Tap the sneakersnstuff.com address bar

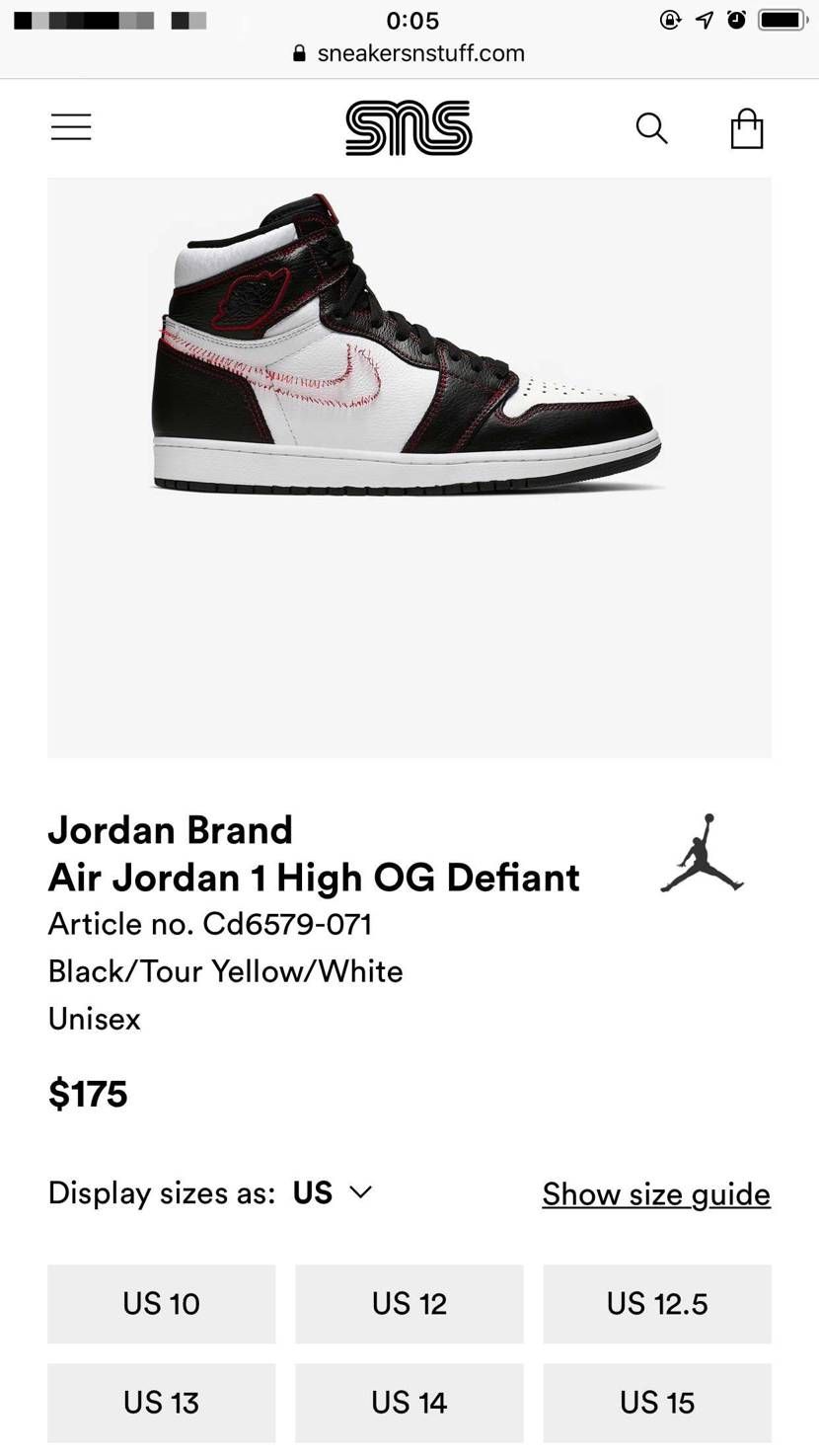[x=409, y=53]
